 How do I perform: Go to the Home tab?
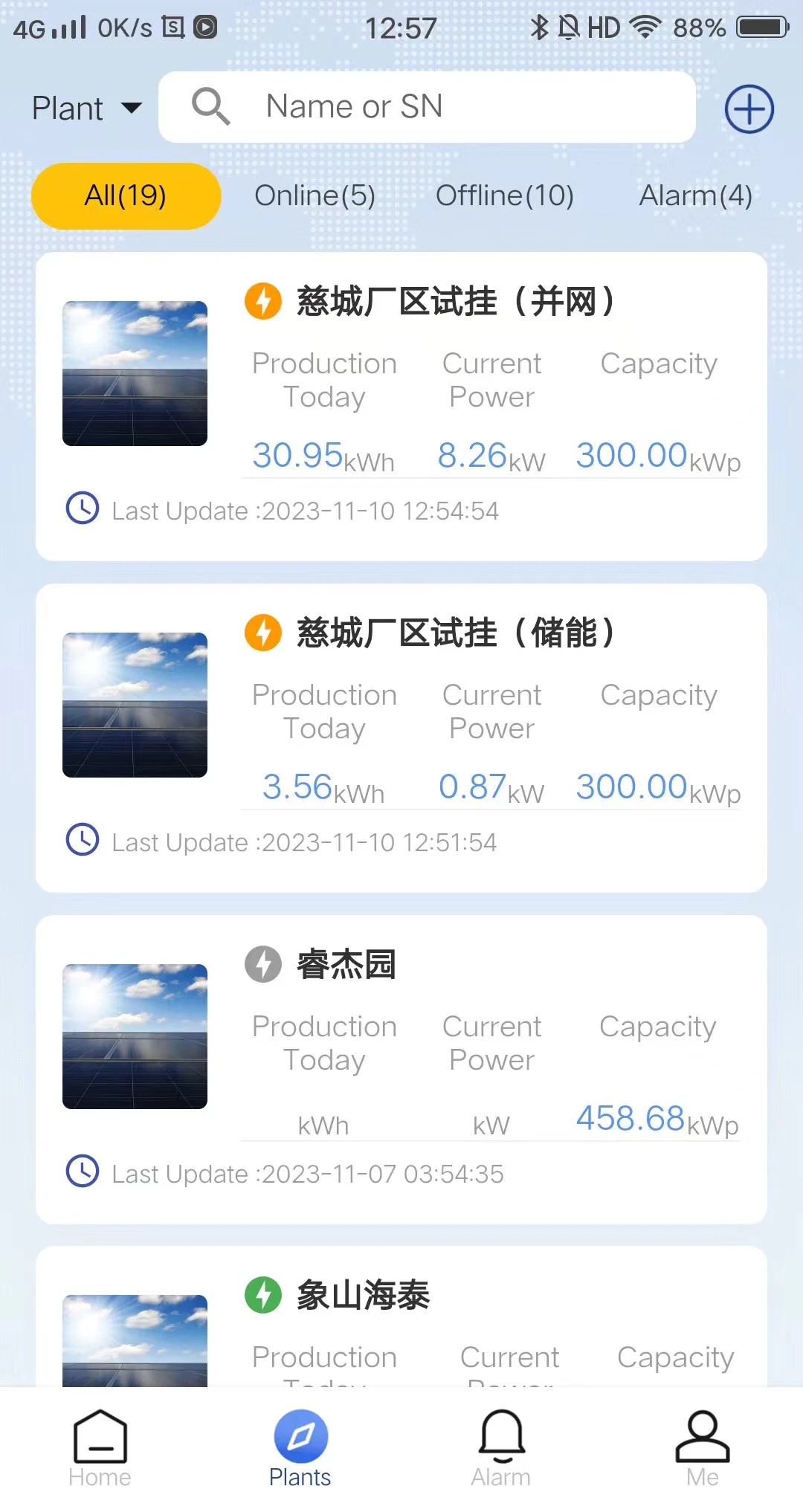point(100,1449)
